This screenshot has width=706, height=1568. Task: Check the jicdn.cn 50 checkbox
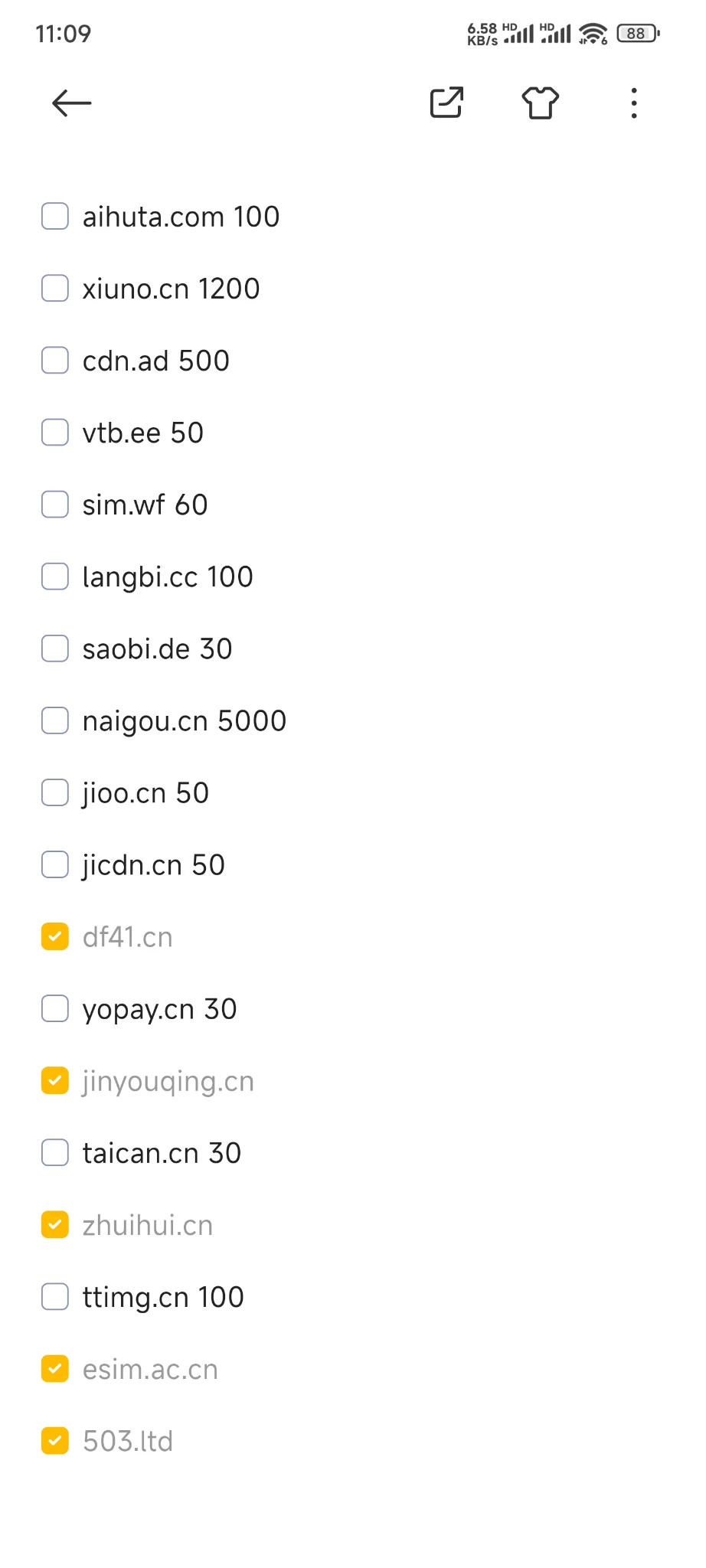(55, 864)
